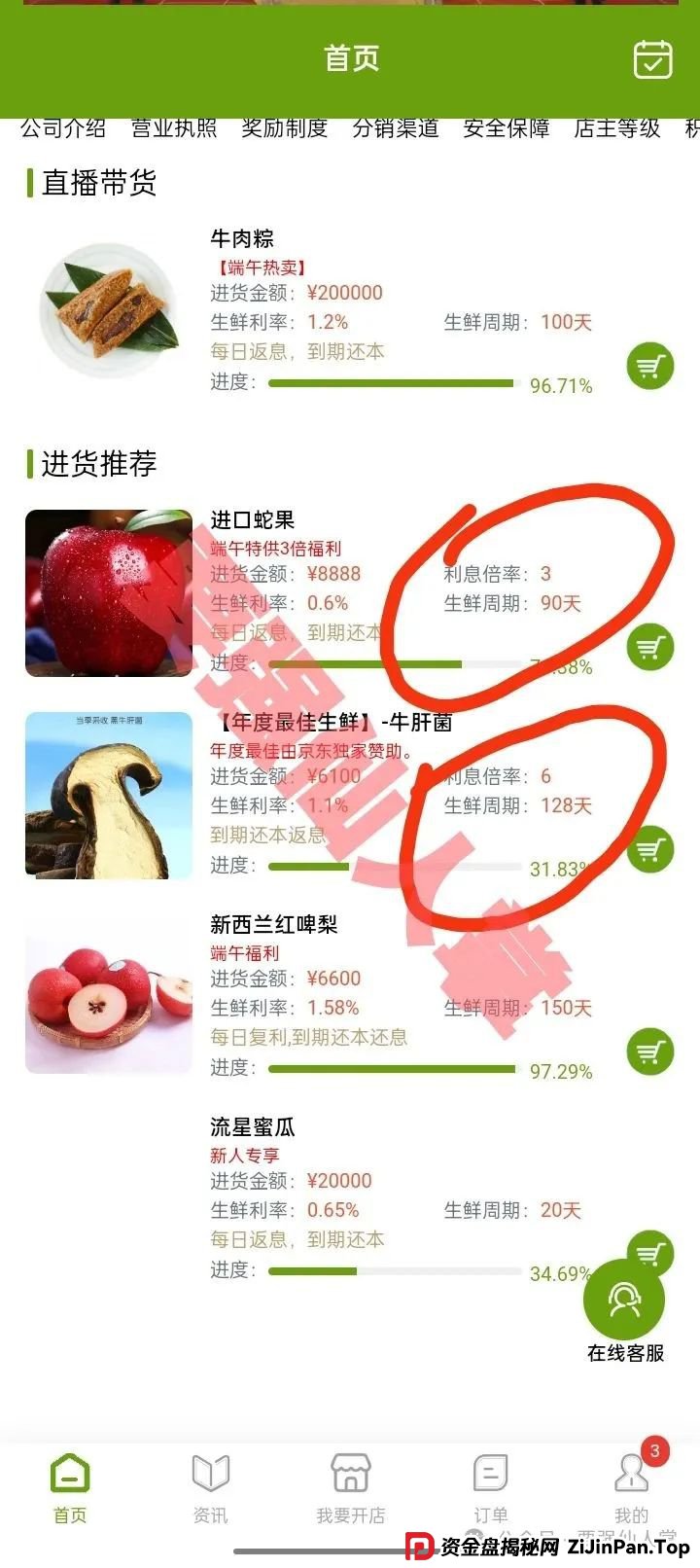Click the cart icon for 进口蛇果

[648, 647]
